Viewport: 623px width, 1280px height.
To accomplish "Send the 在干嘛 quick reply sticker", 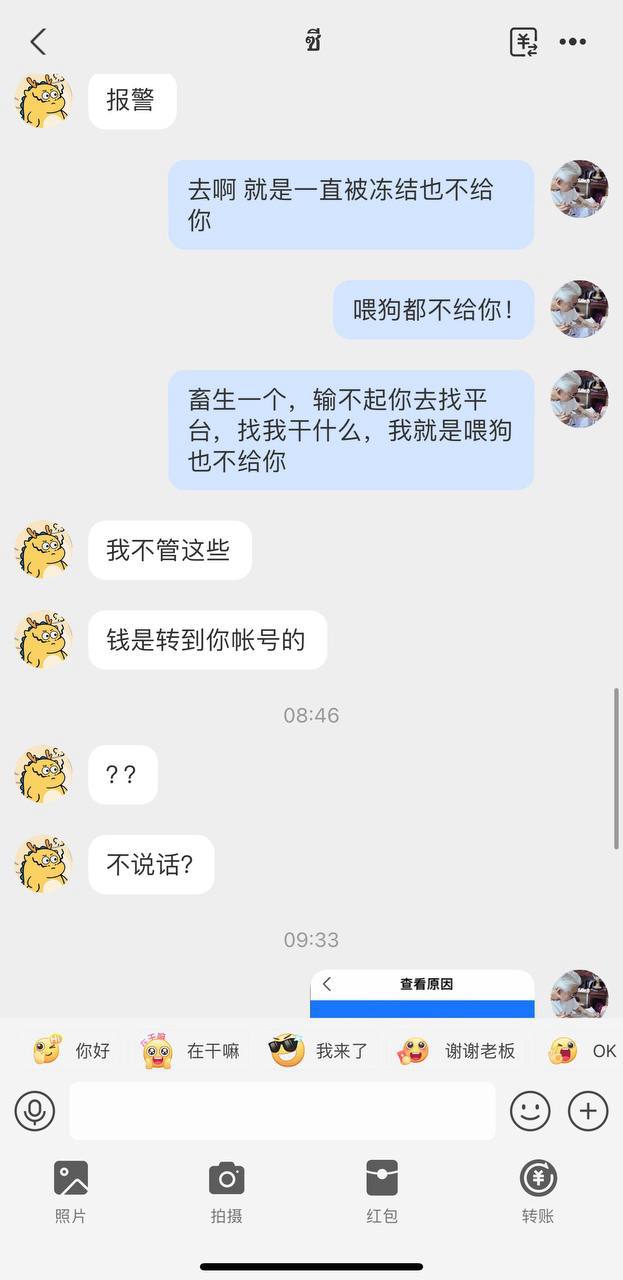I will click(x=191, y=1051).
